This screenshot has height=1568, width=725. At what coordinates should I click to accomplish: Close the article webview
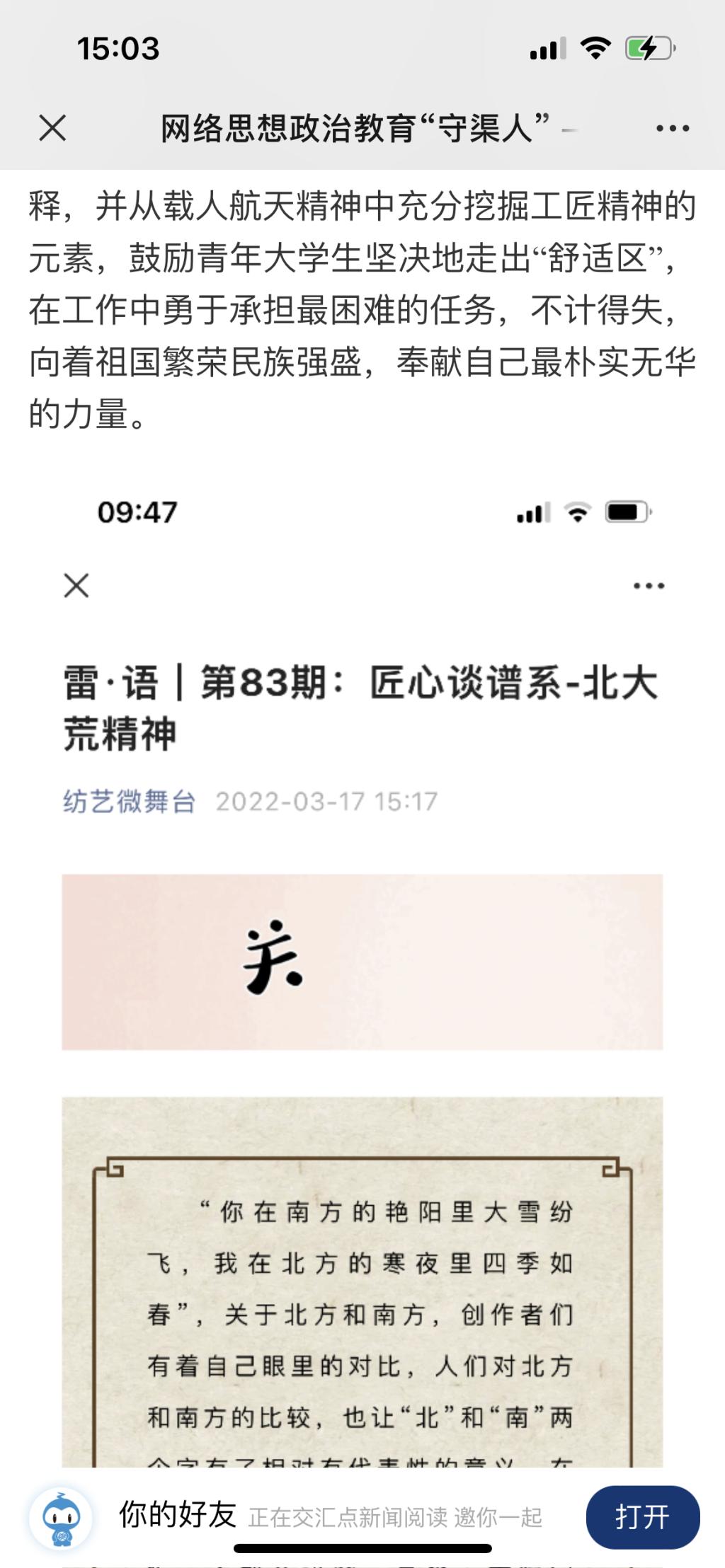coord(52,128)
